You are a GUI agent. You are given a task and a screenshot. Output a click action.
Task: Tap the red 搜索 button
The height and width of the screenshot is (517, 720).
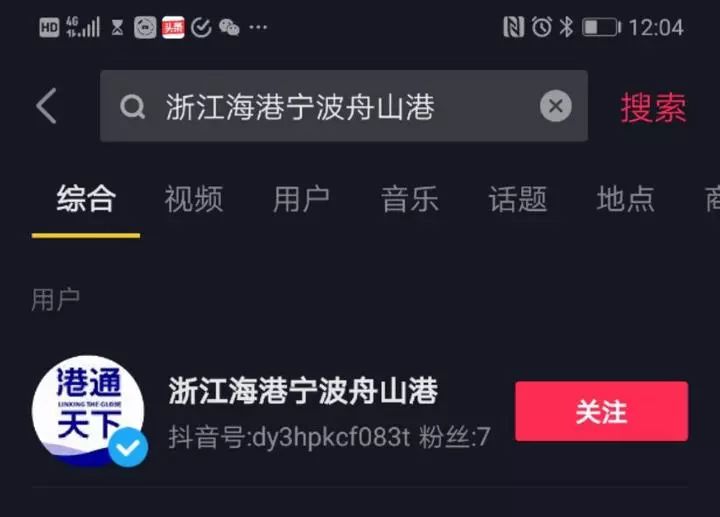[653, 108]
